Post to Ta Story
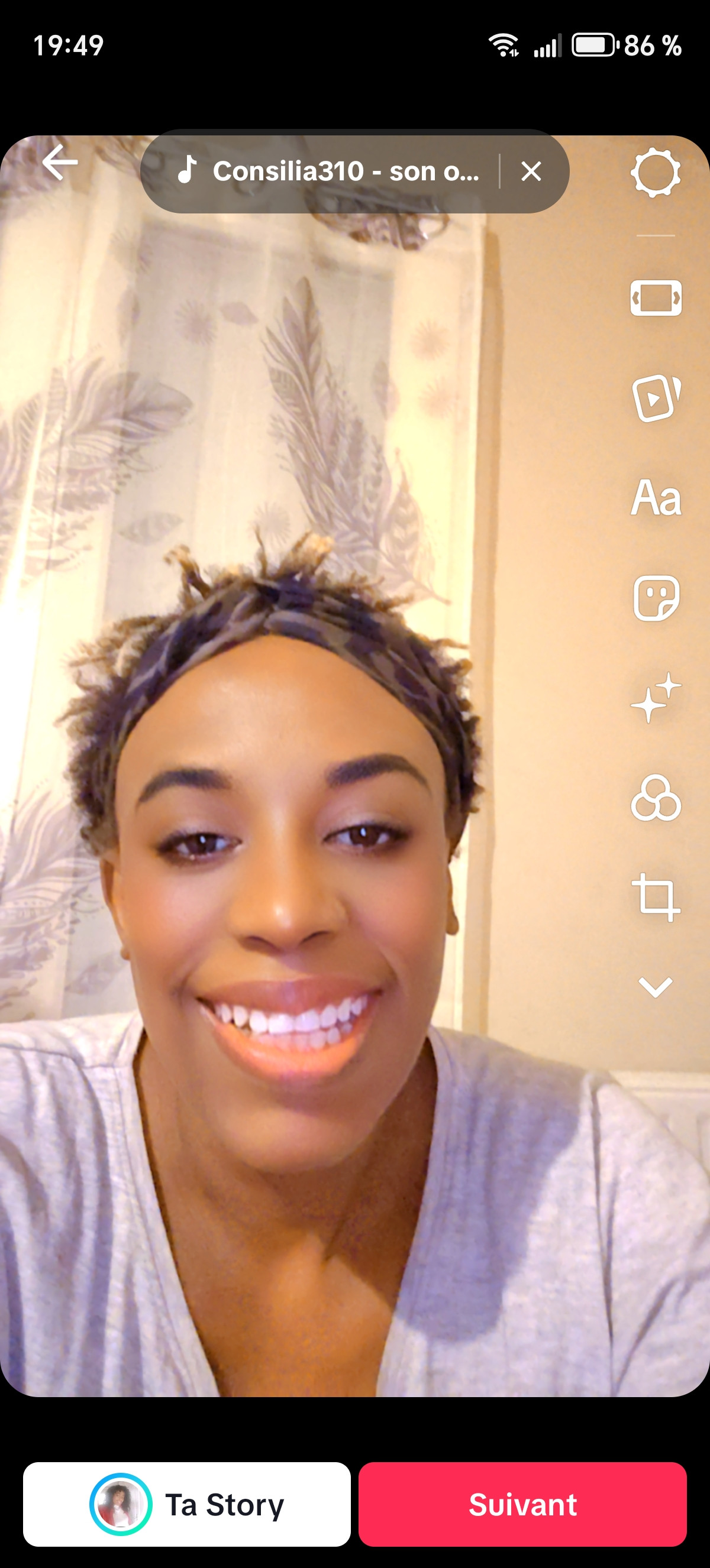Viewport: 710px width, 1568px height. coord(187,1504)
